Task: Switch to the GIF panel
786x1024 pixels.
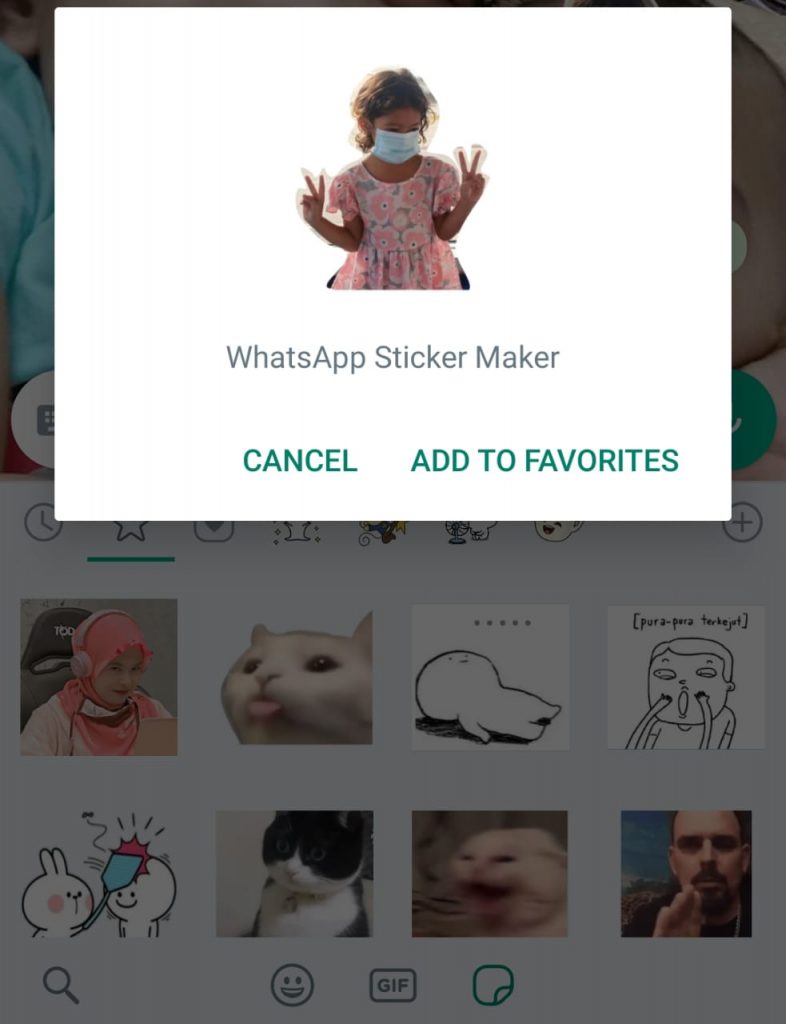Action: click(x=392, y=985)
